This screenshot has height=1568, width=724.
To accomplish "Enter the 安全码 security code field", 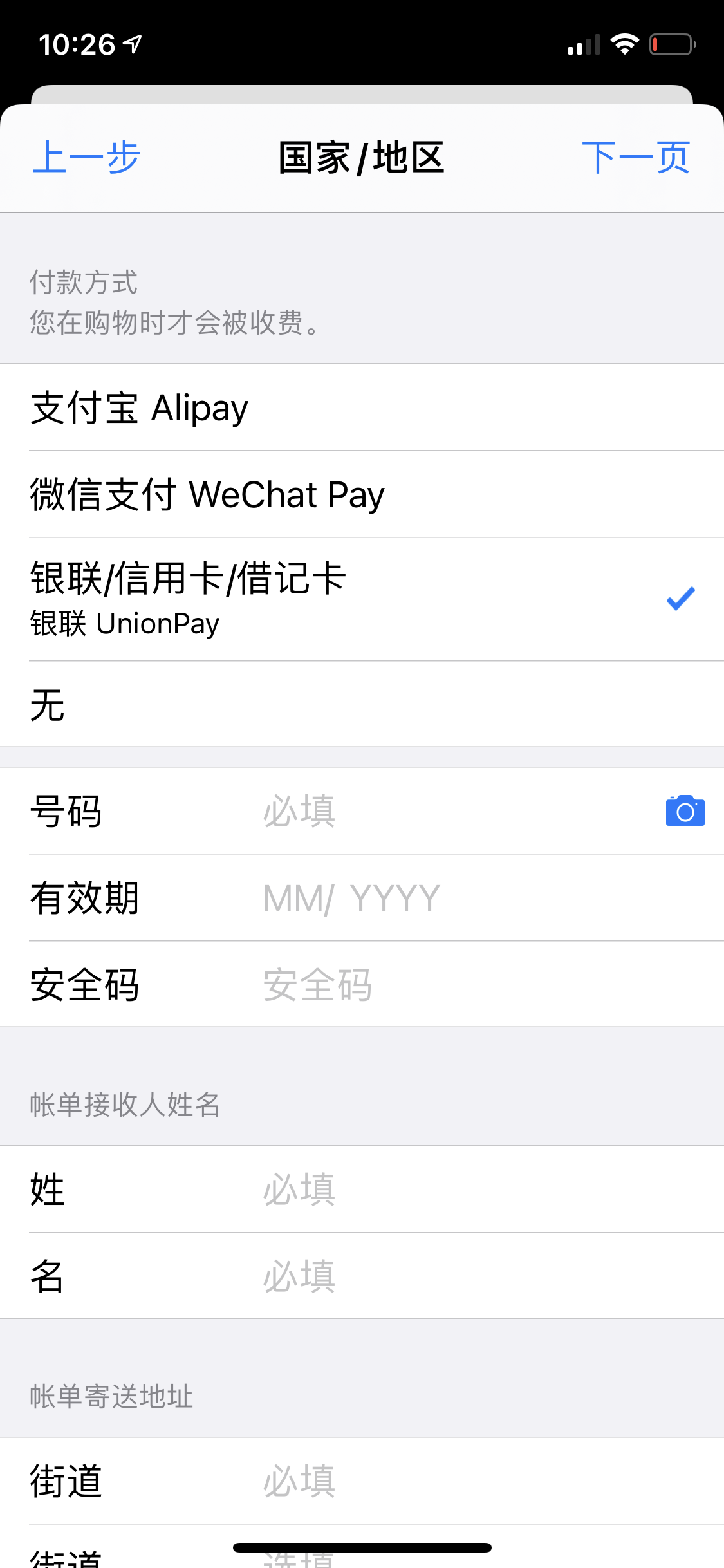I will click(x=450, y=985).
